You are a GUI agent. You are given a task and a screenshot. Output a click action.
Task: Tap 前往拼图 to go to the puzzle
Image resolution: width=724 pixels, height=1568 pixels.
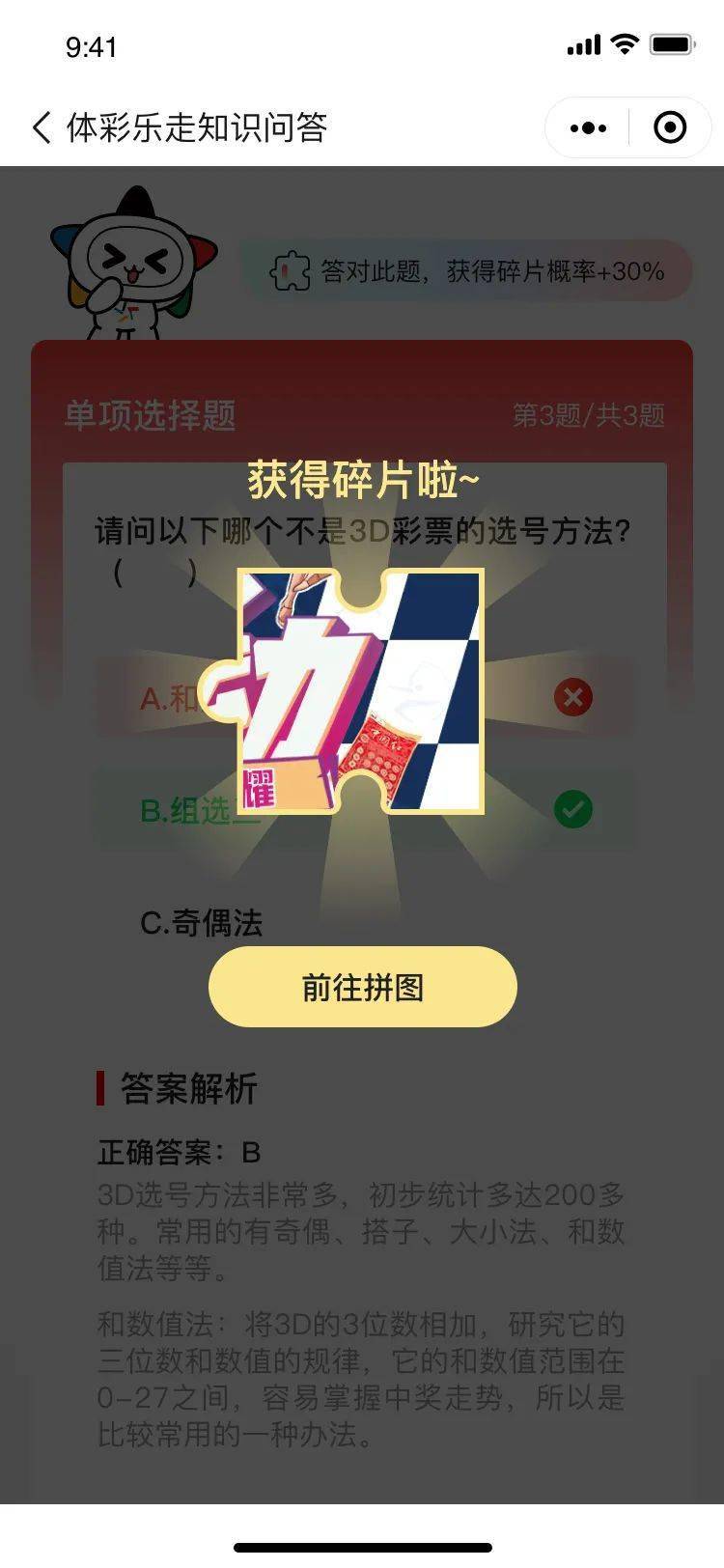[x=362, y=987]
